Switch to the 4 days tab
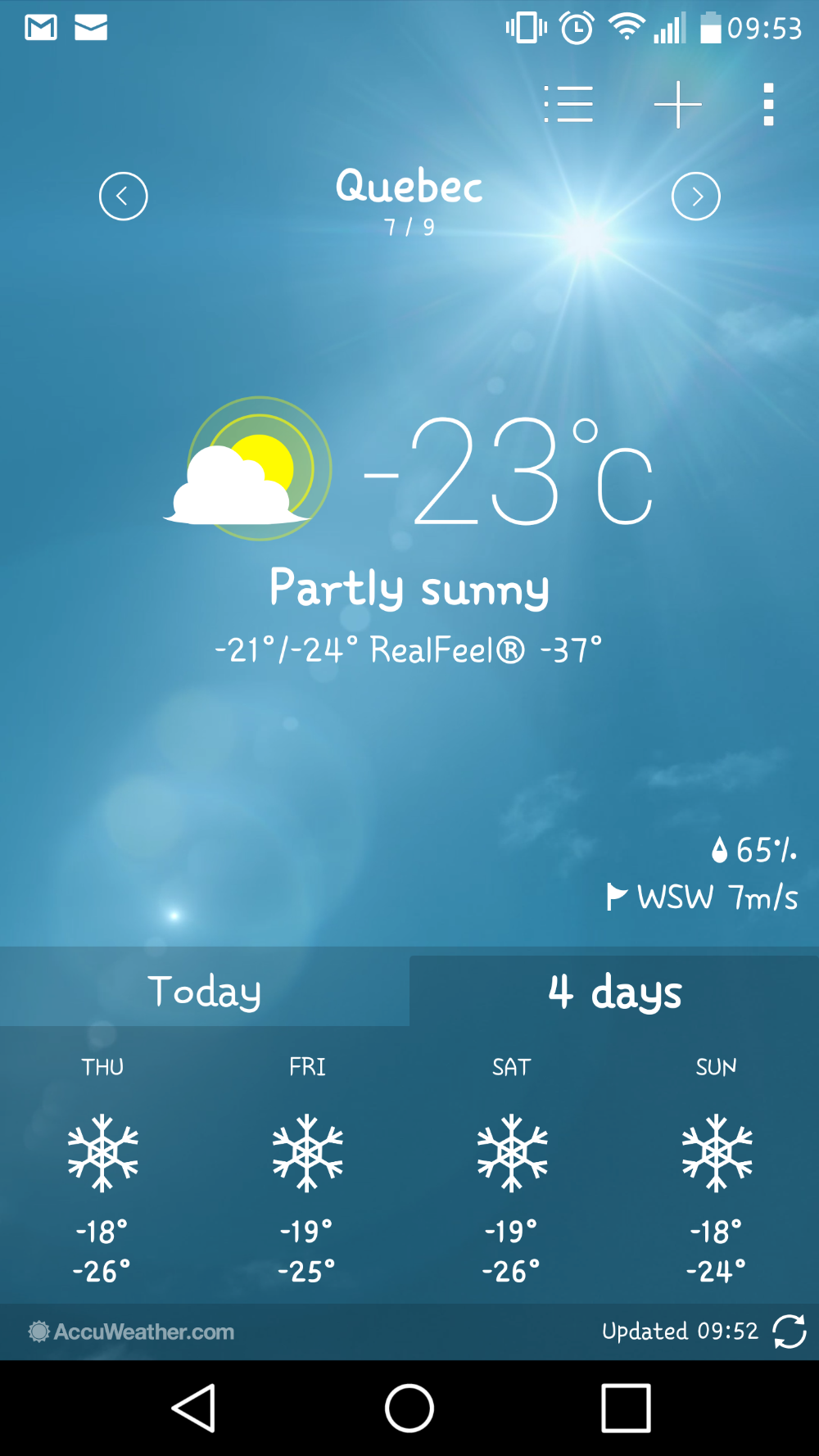The height and width of the screenshot is (1456, 819). pos(615,991)
